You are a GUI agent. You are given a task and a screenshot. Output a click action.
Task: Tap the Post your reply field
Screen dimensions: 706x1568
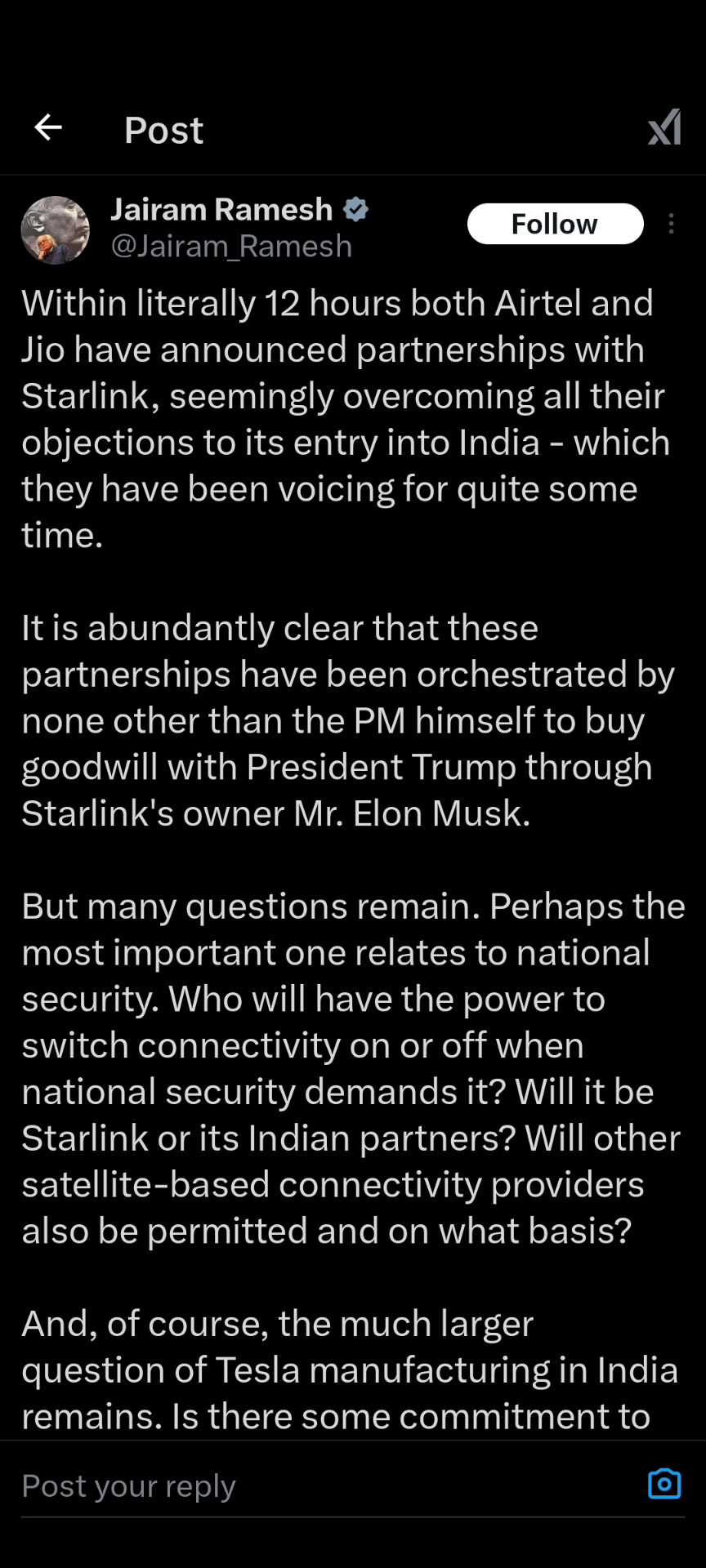327,1486
